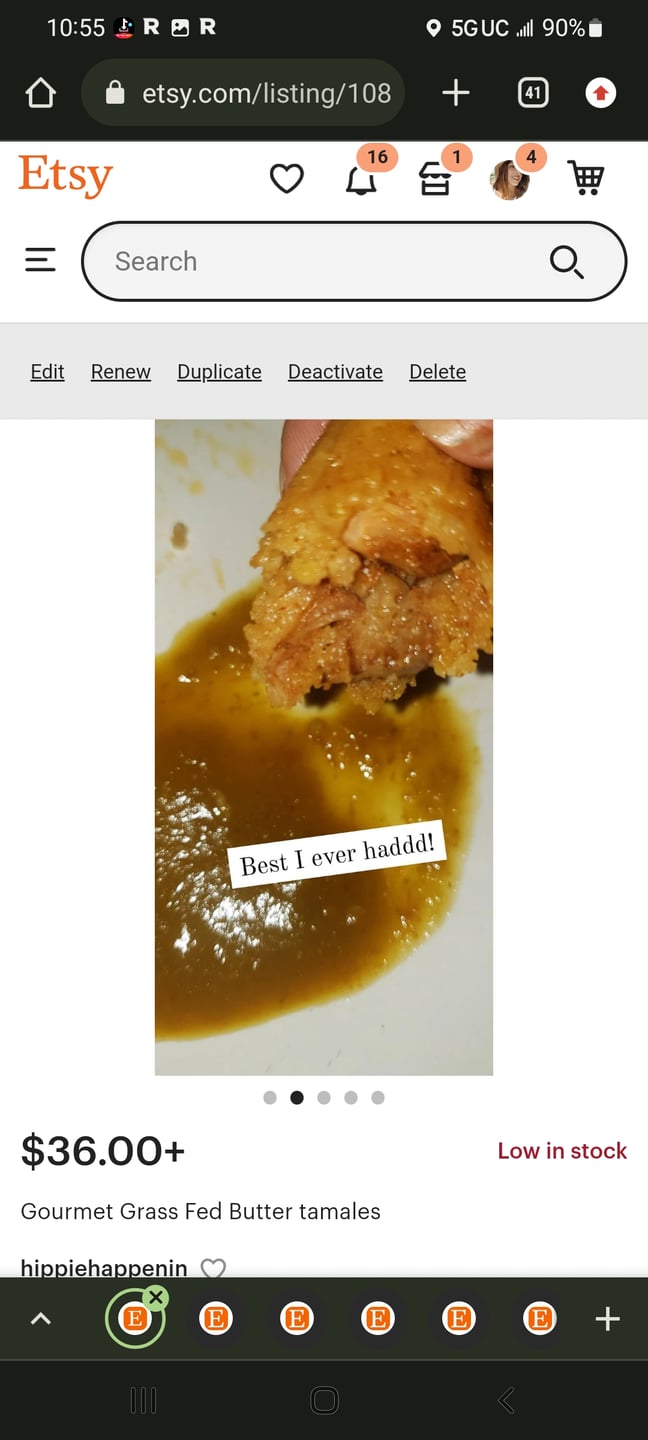Viewport: 648px width, 1440px height.
Task: Edit this listing
Action: (x=47, y=372)
